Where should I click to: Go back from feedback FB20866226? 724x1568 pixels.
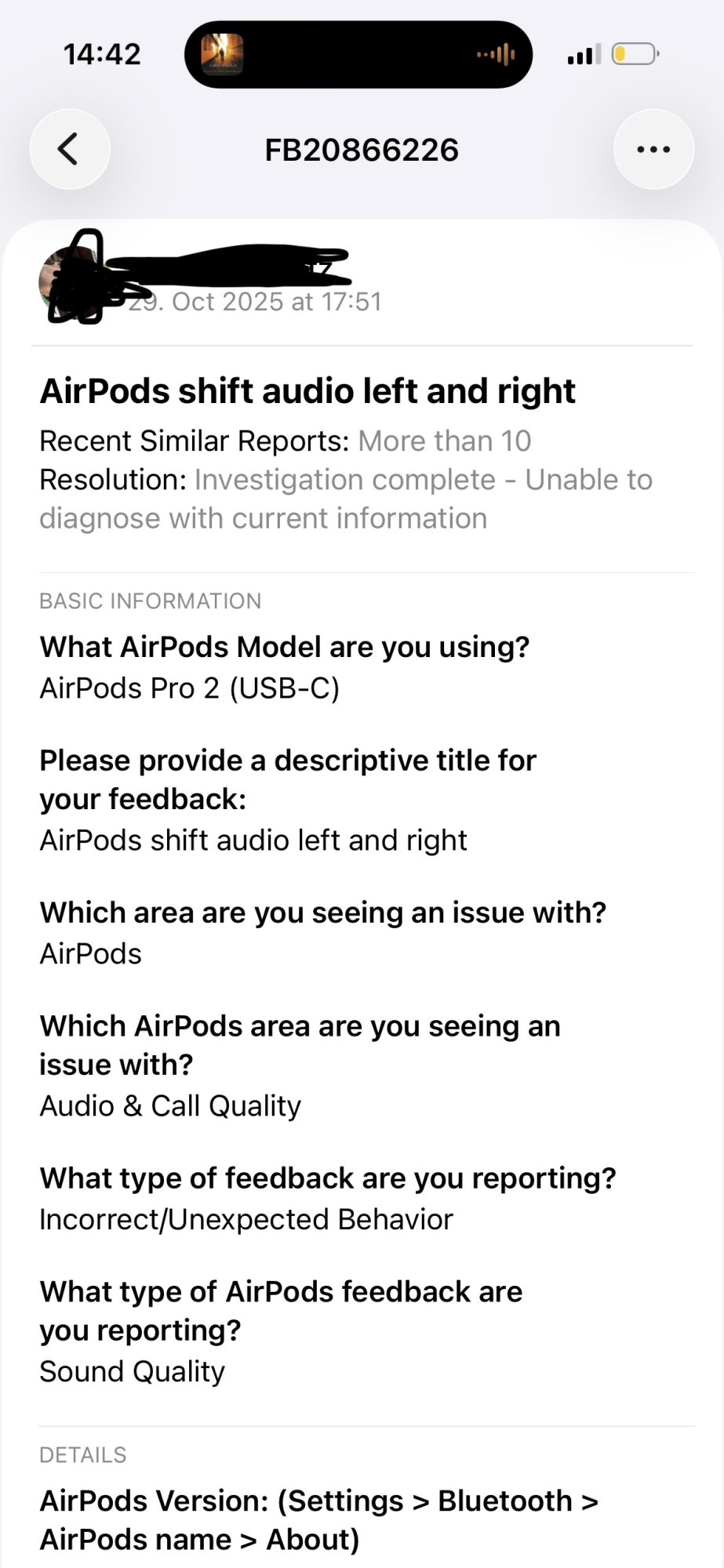69,149
